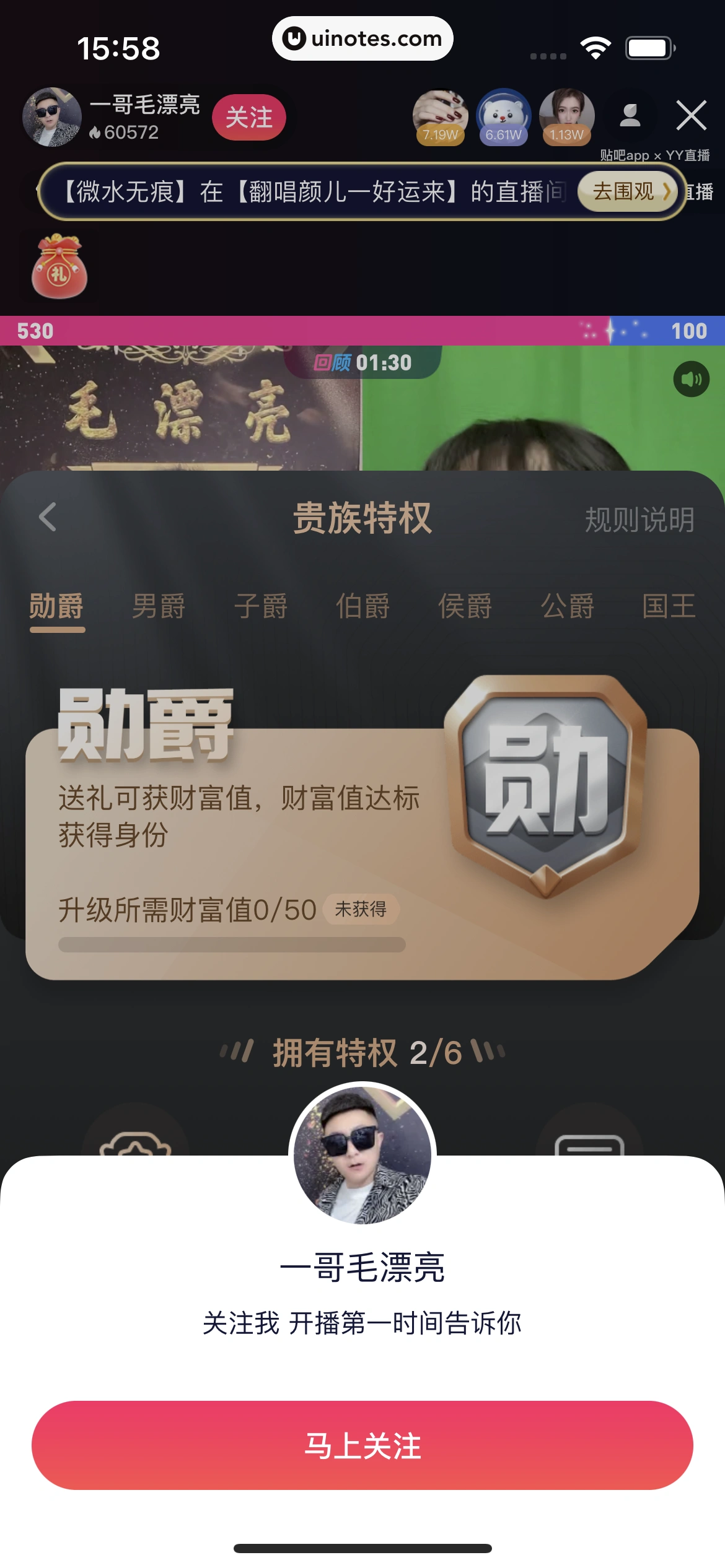
Task: Follow streamer via top 关注 button
Action: pyautogui.click(x=248, y=117)
